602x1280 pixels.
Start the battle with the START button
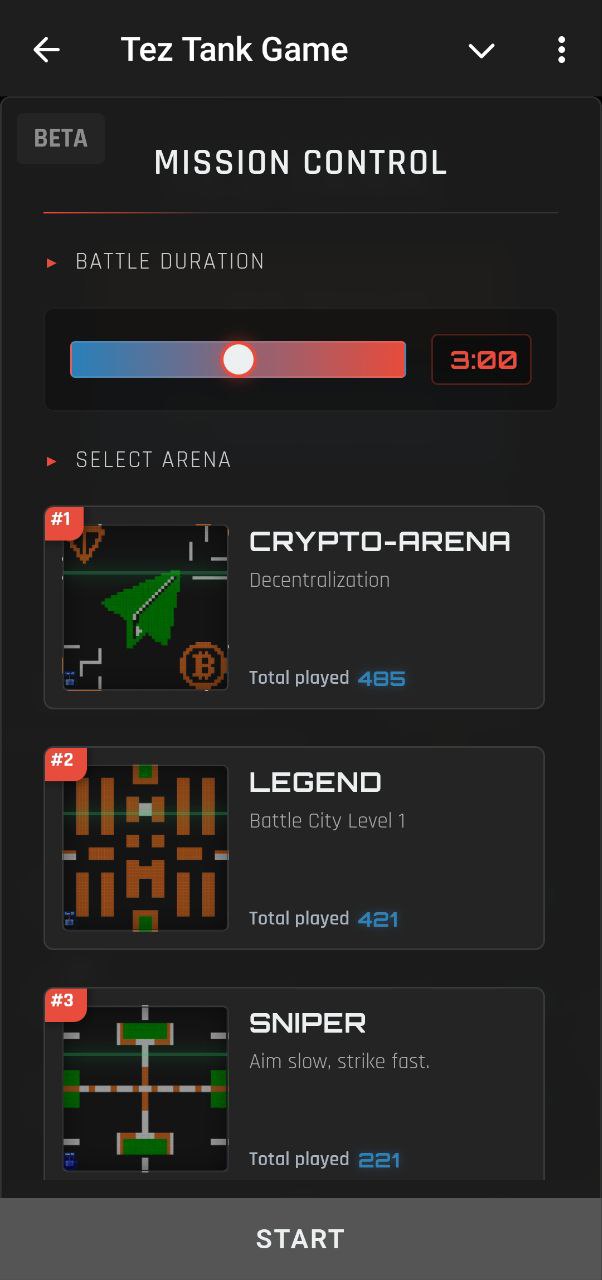tap(301, 1239)
